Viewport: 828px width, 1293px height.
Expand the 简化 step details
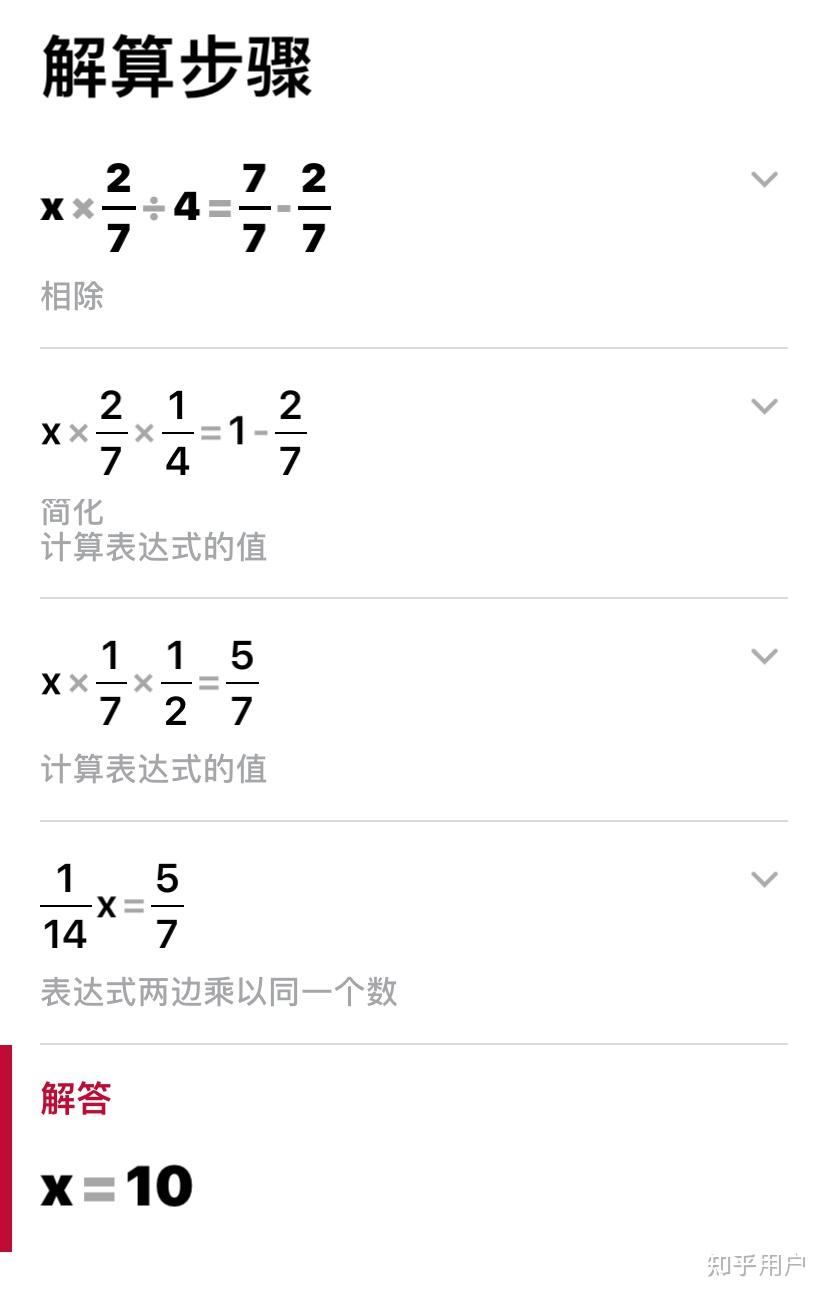764,406
